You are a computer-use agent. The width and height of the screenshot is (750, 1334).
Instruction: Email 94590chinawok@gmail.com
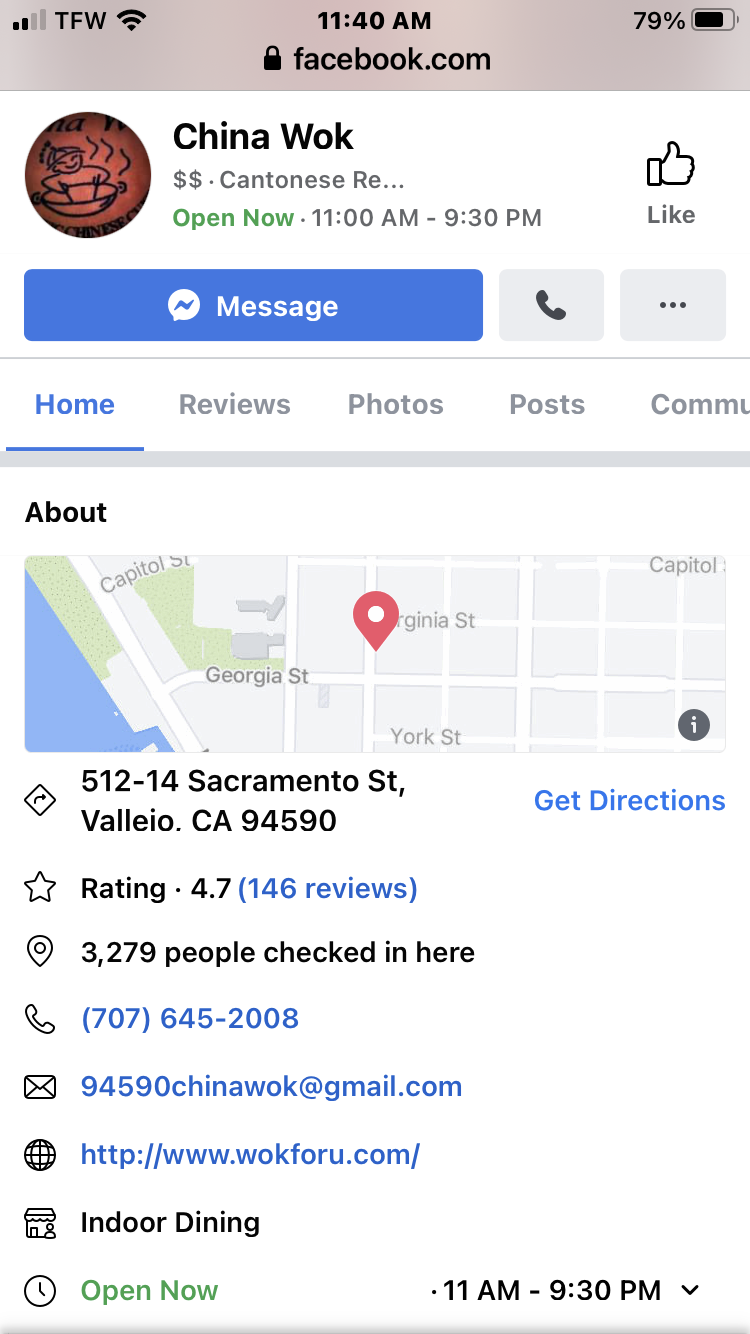pos(271,1086)
